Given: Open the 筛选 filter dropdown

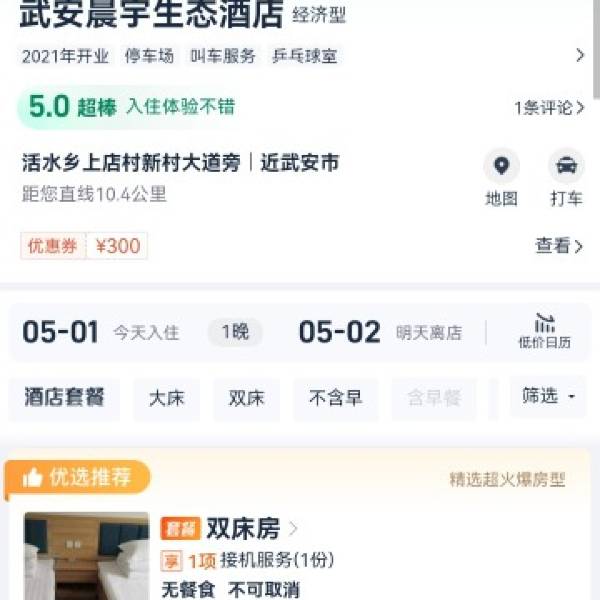Looking at the screenshot, I should pos(548,397).
